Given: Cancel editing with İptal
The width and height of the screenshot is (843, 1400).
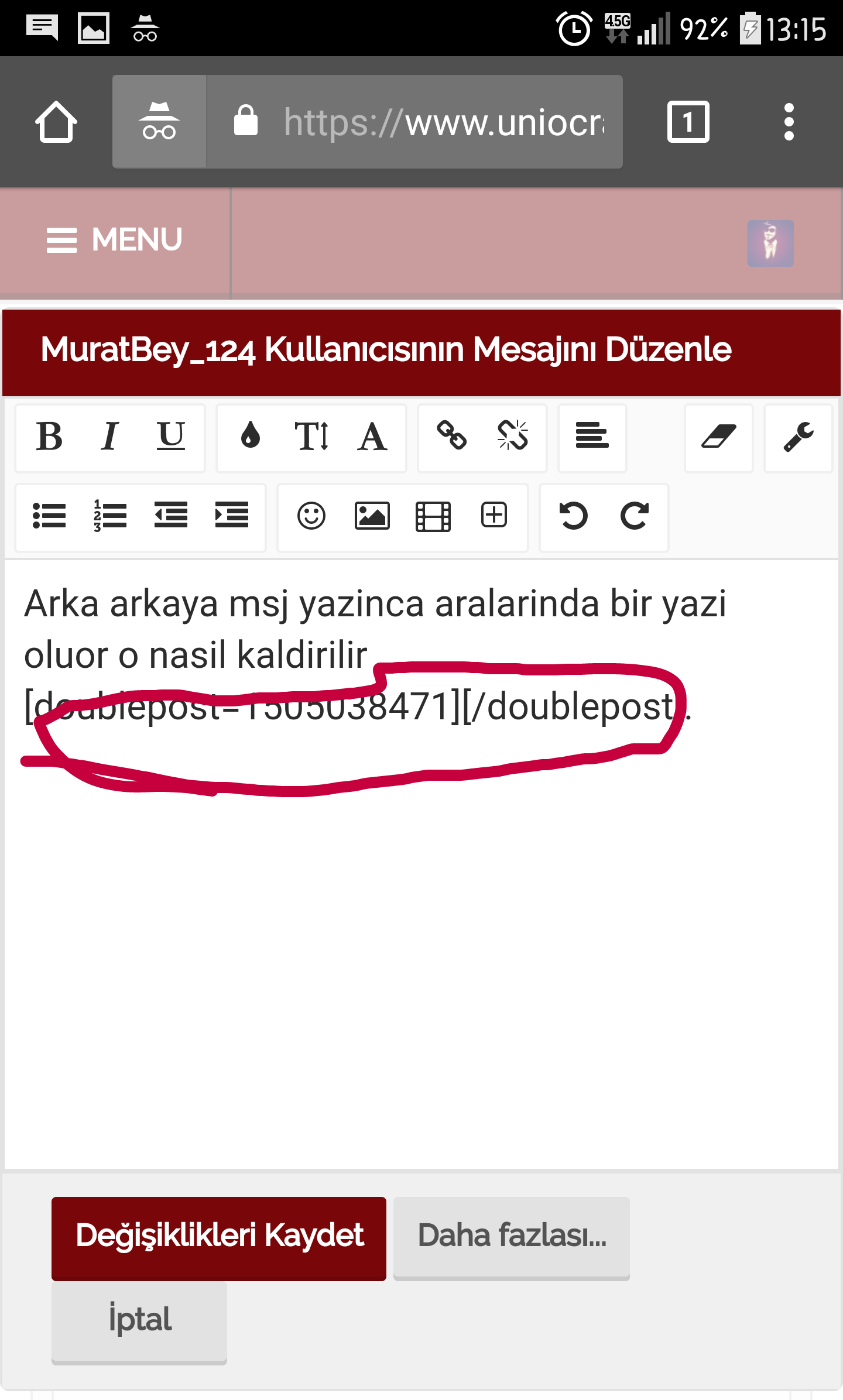Looking at the screenshot, I should click(139, 1321).
